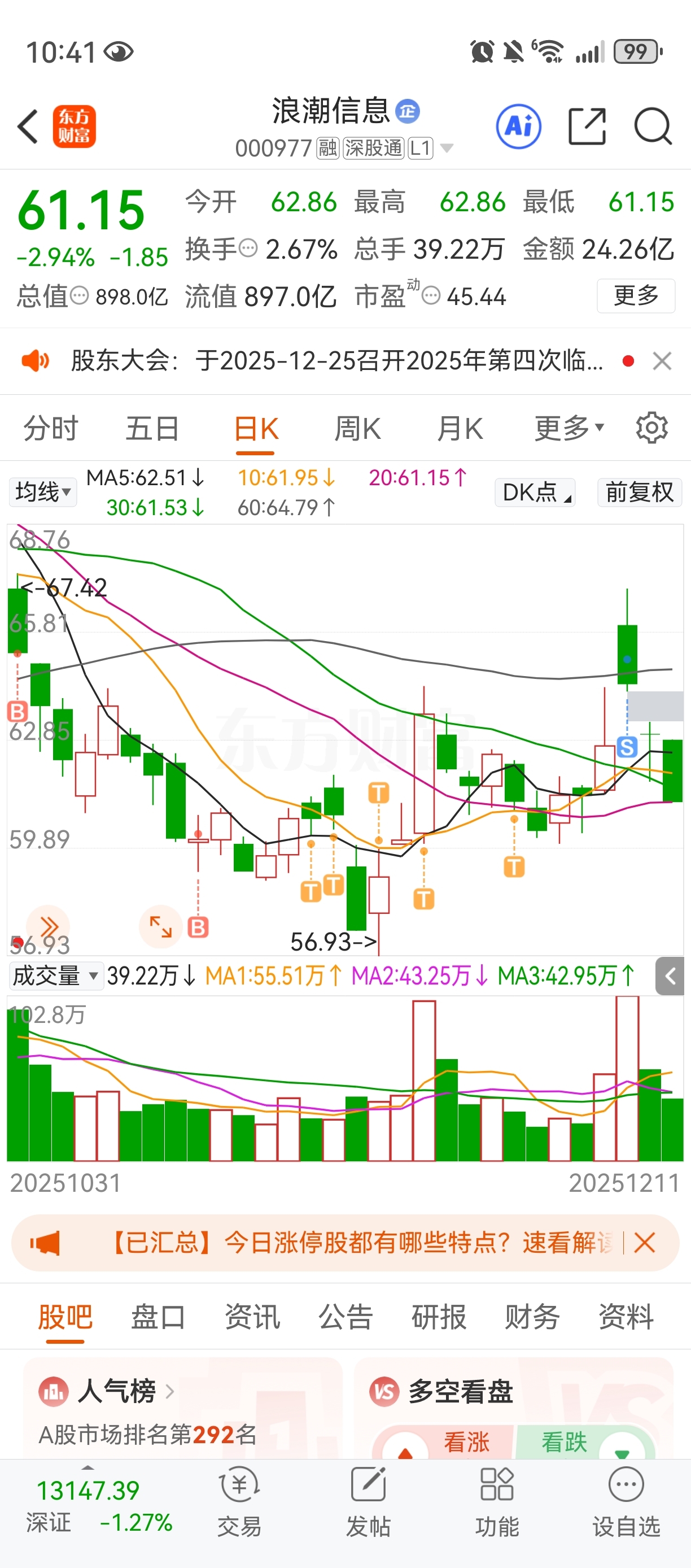Dismiss the 股东大会 announcement bar
This screenshot has height=1568, width=691.
(662, 361)
